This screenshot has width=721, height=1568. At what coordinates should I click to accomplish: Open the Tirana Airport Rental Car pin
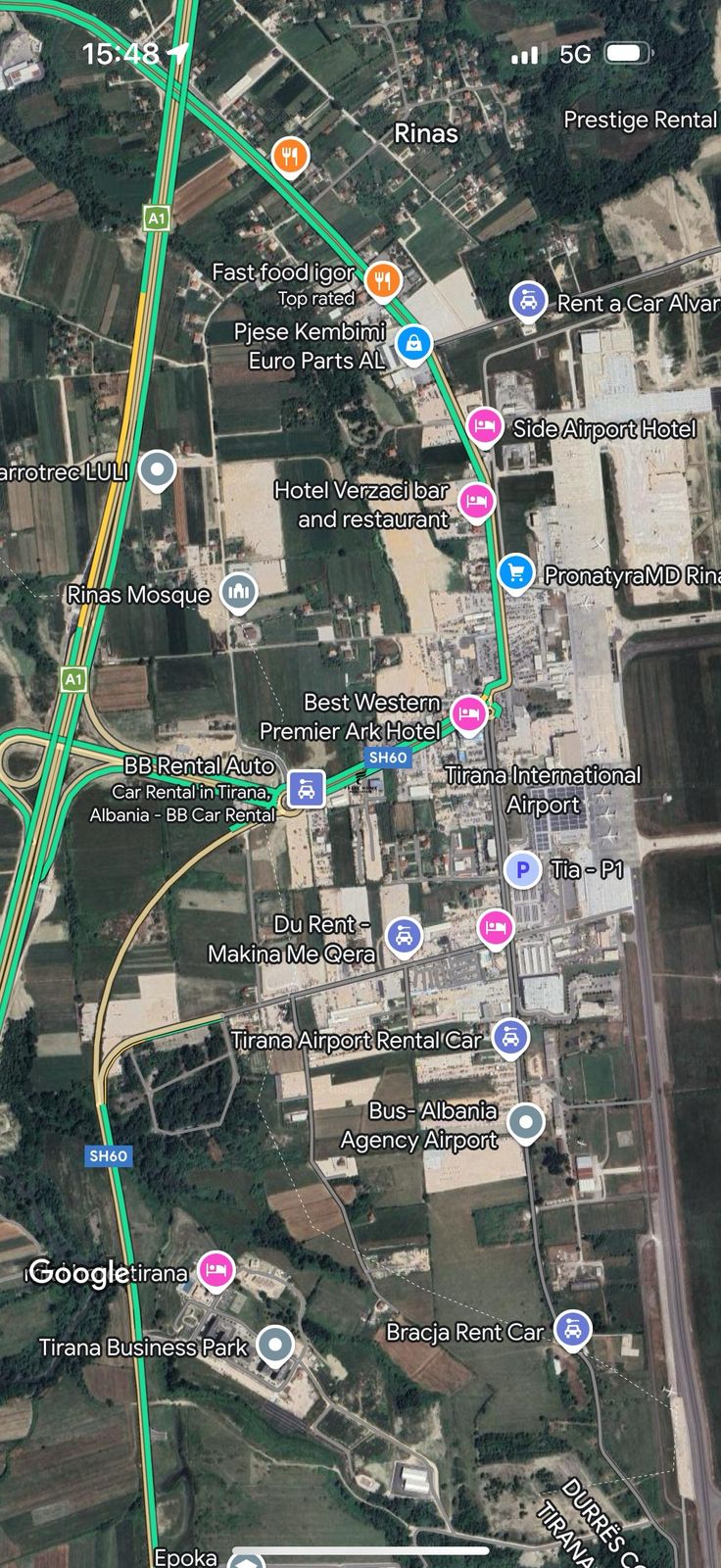pyautogui.click(x=508, y=1037)
